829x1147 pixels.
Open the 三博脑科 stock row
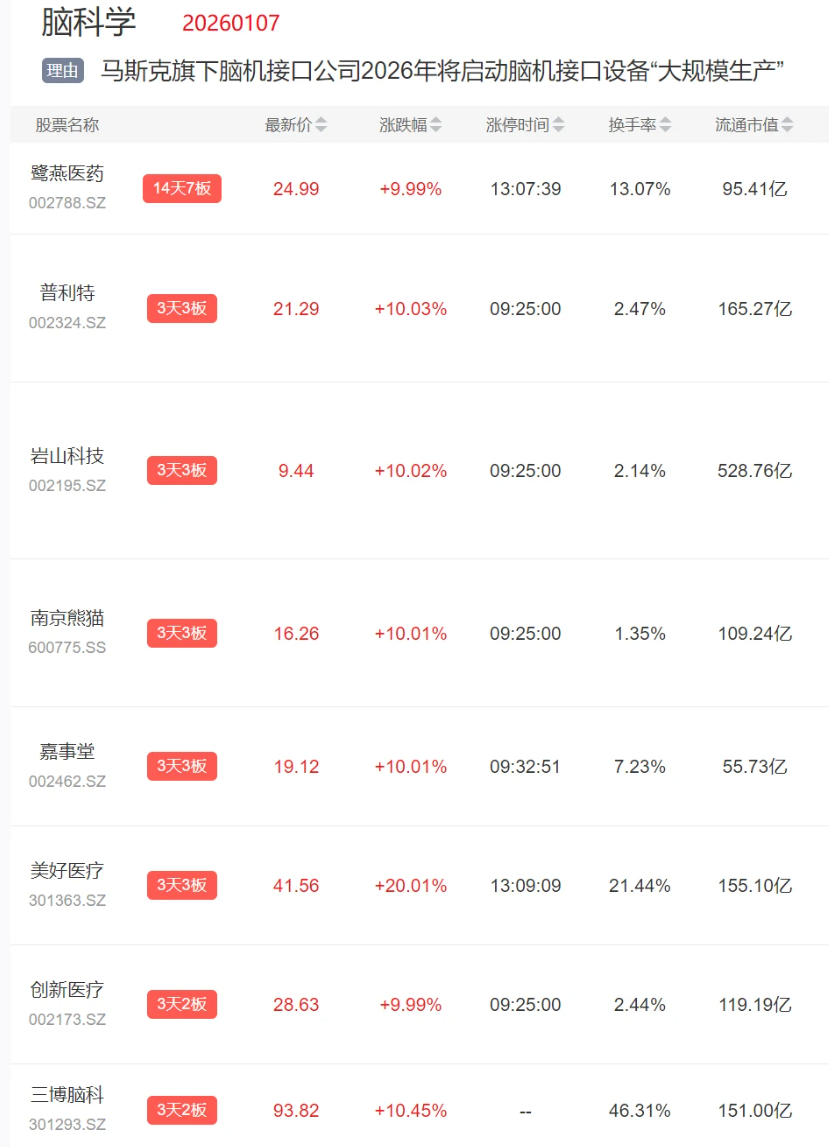[67, 1096]
